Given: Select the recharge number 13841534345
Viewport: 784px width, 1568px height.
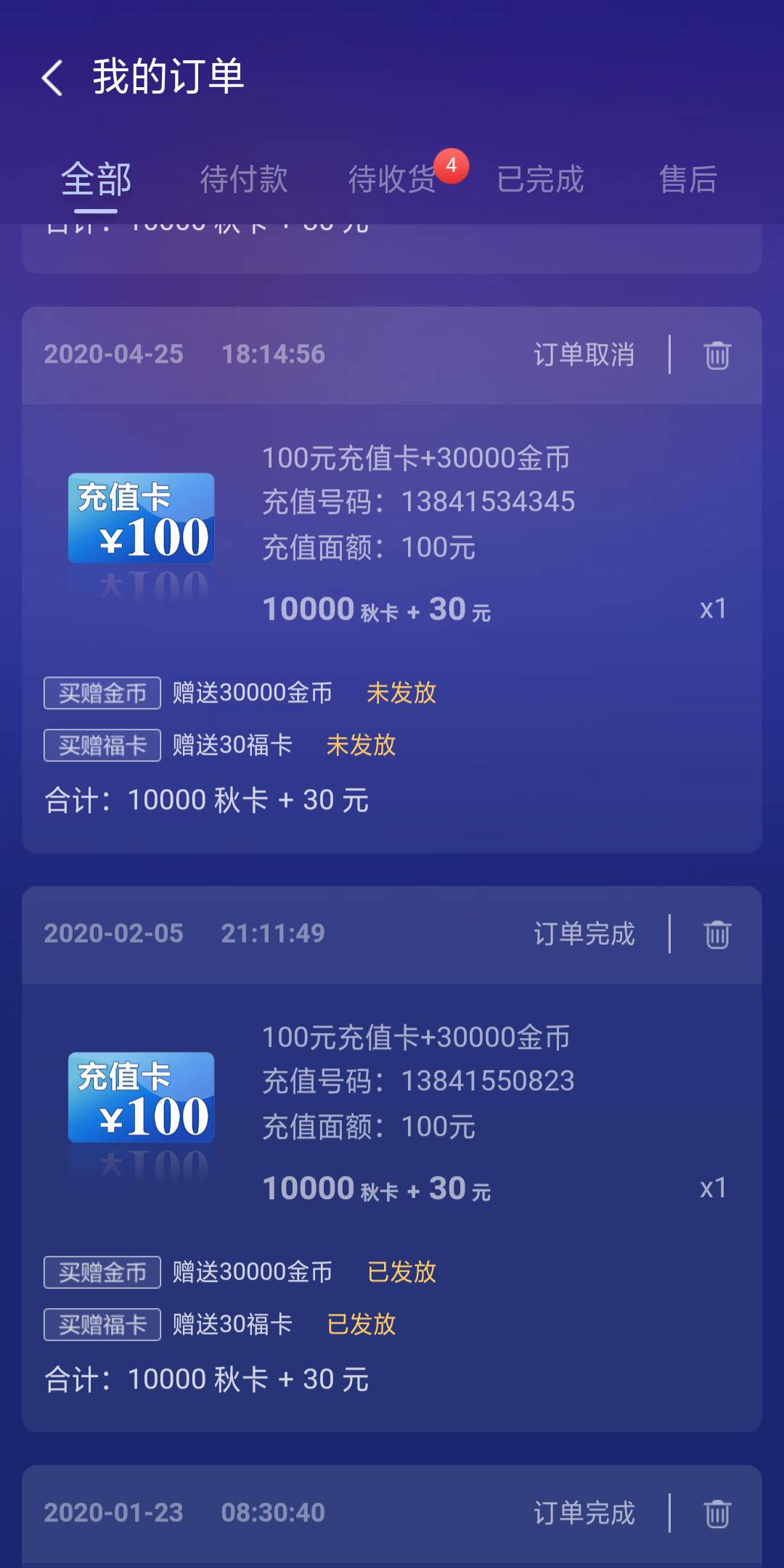Looking at the screenshot, I should click(x=488, y=502).
